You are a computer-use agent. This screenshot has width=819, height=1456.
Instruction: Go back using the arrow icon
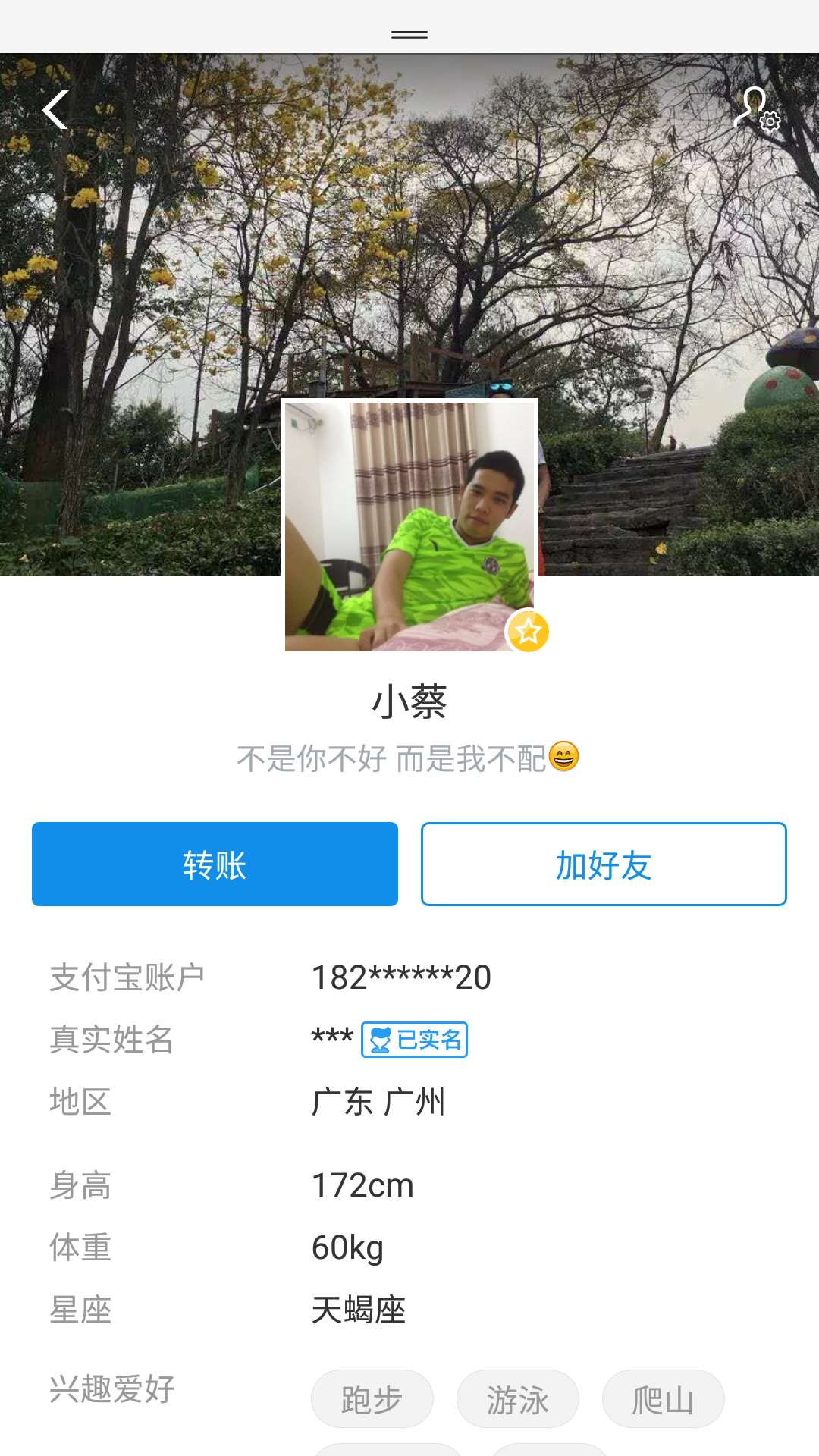(x=55, y=110)
